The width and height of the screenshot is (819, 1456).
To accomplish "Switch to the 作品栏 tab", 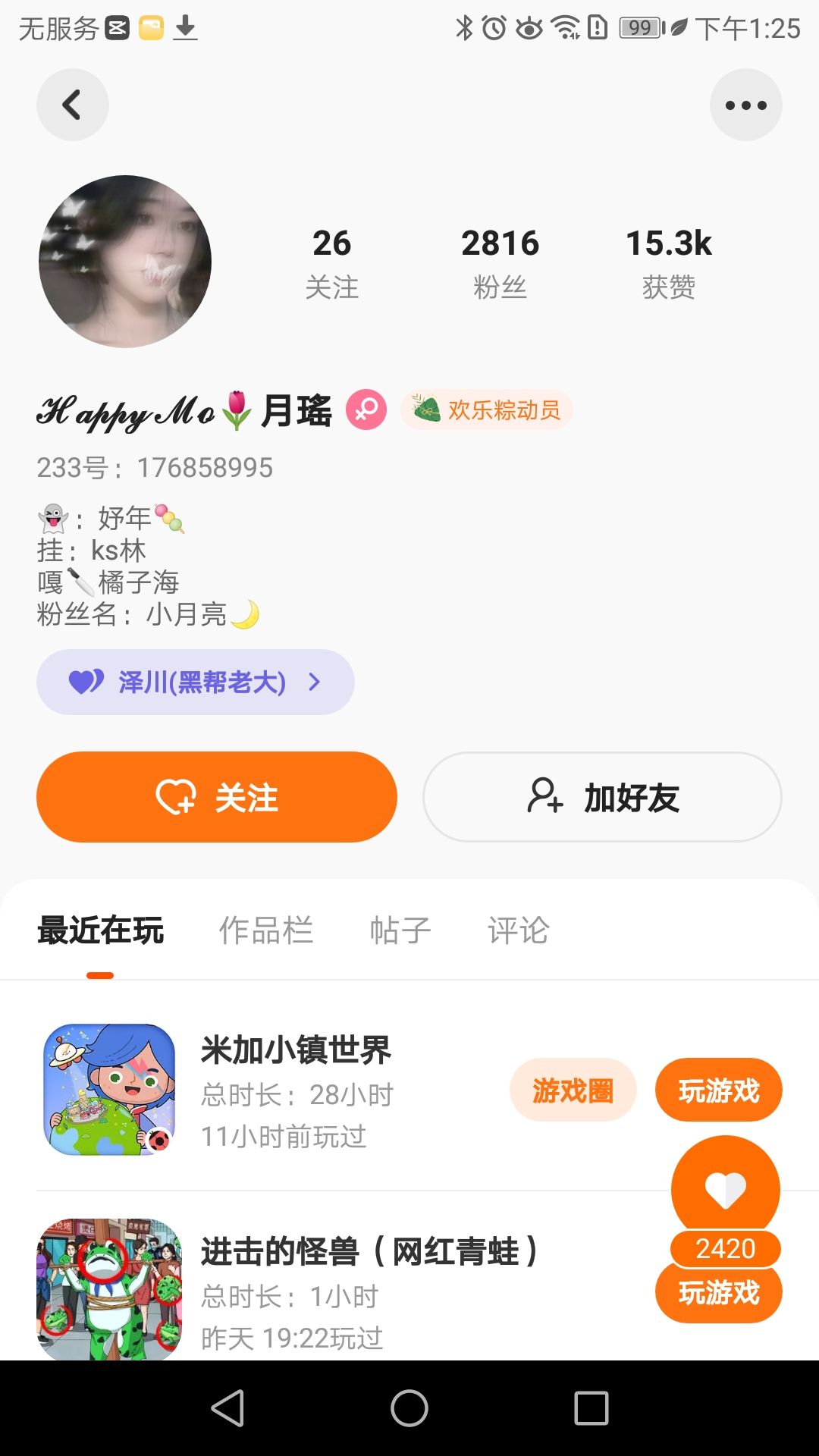I will click(x=265, y=930).
